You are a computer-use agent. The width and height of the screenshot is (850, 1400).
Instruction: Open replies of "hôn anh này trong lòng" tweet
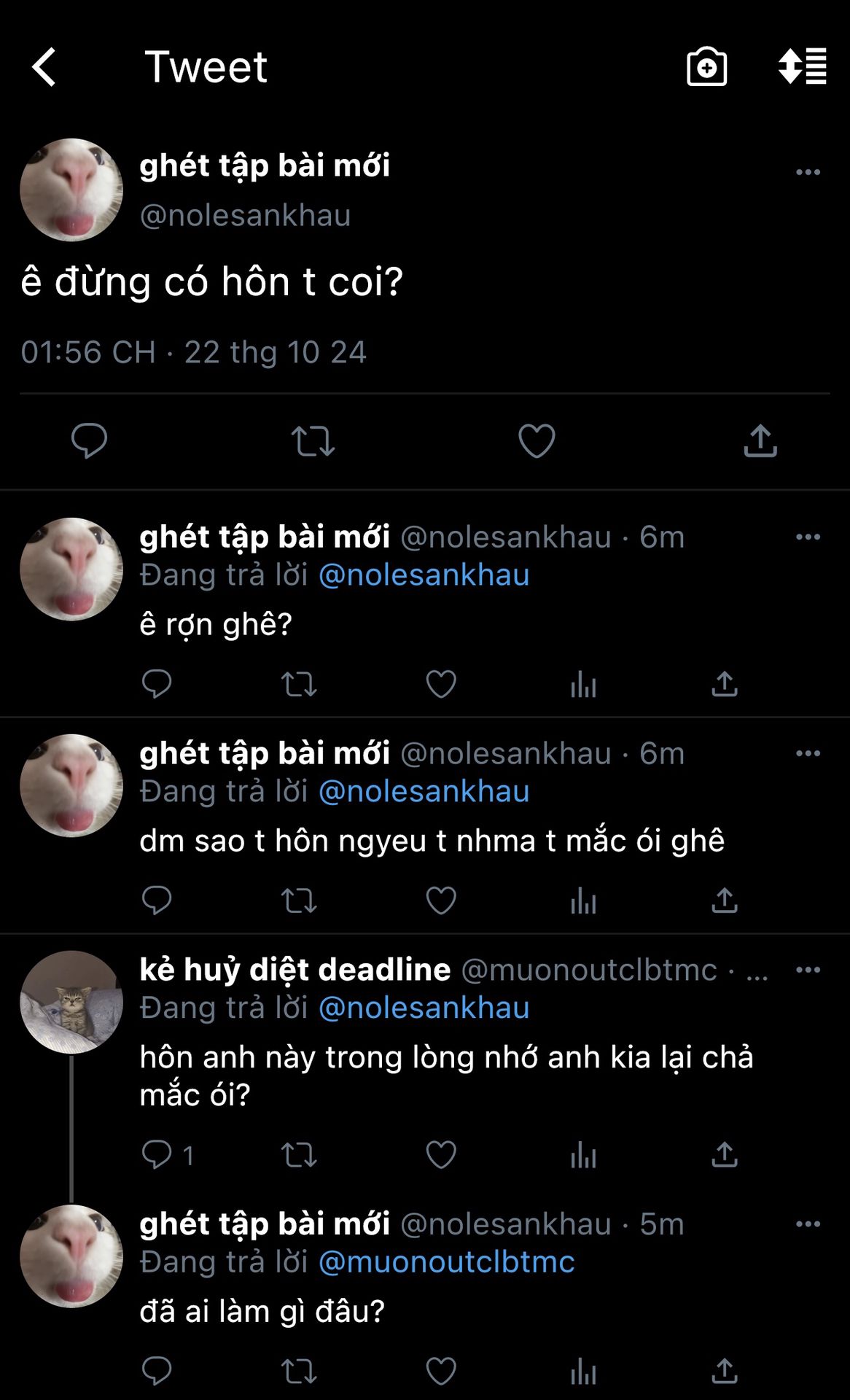click(157, 1155)
